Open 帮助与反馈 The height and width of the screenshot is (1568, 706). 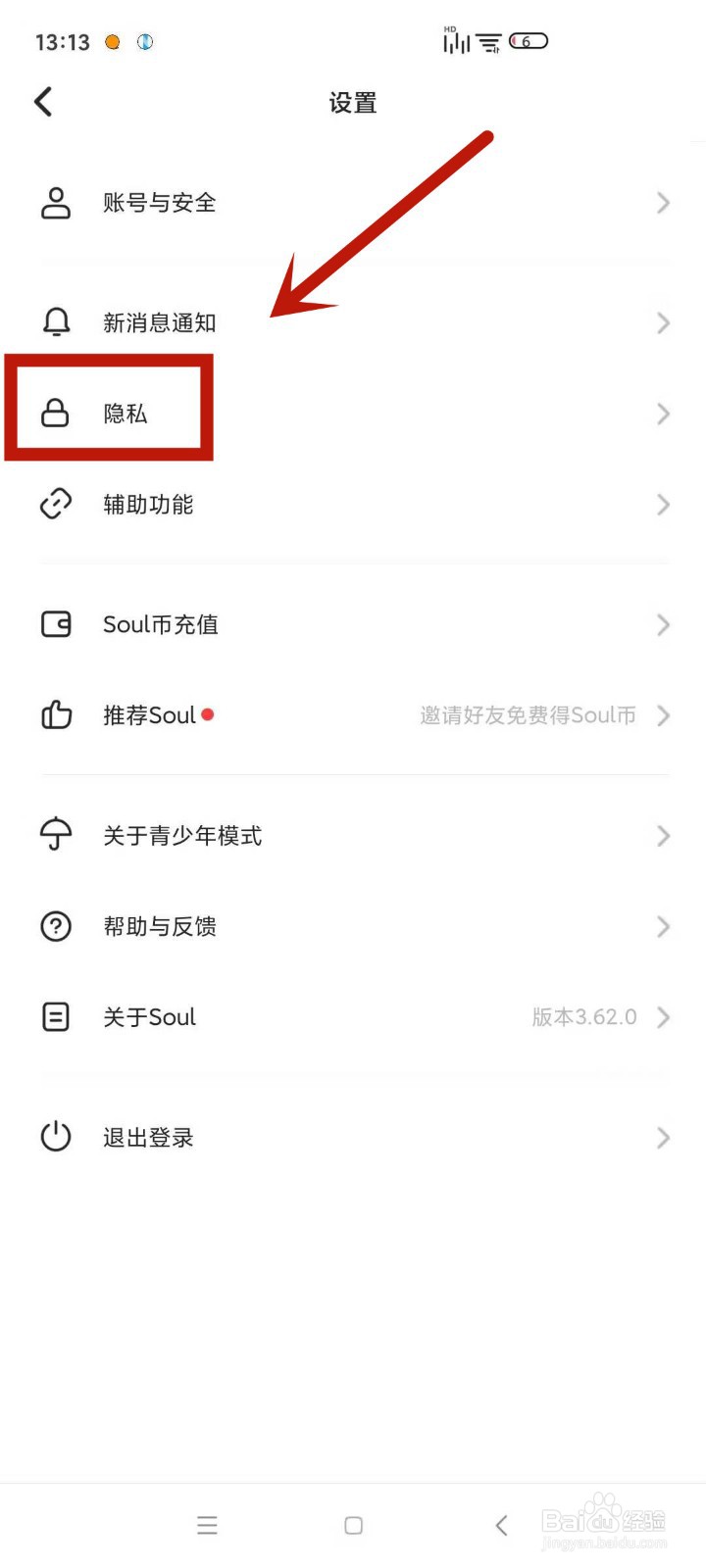coord(353,926)
